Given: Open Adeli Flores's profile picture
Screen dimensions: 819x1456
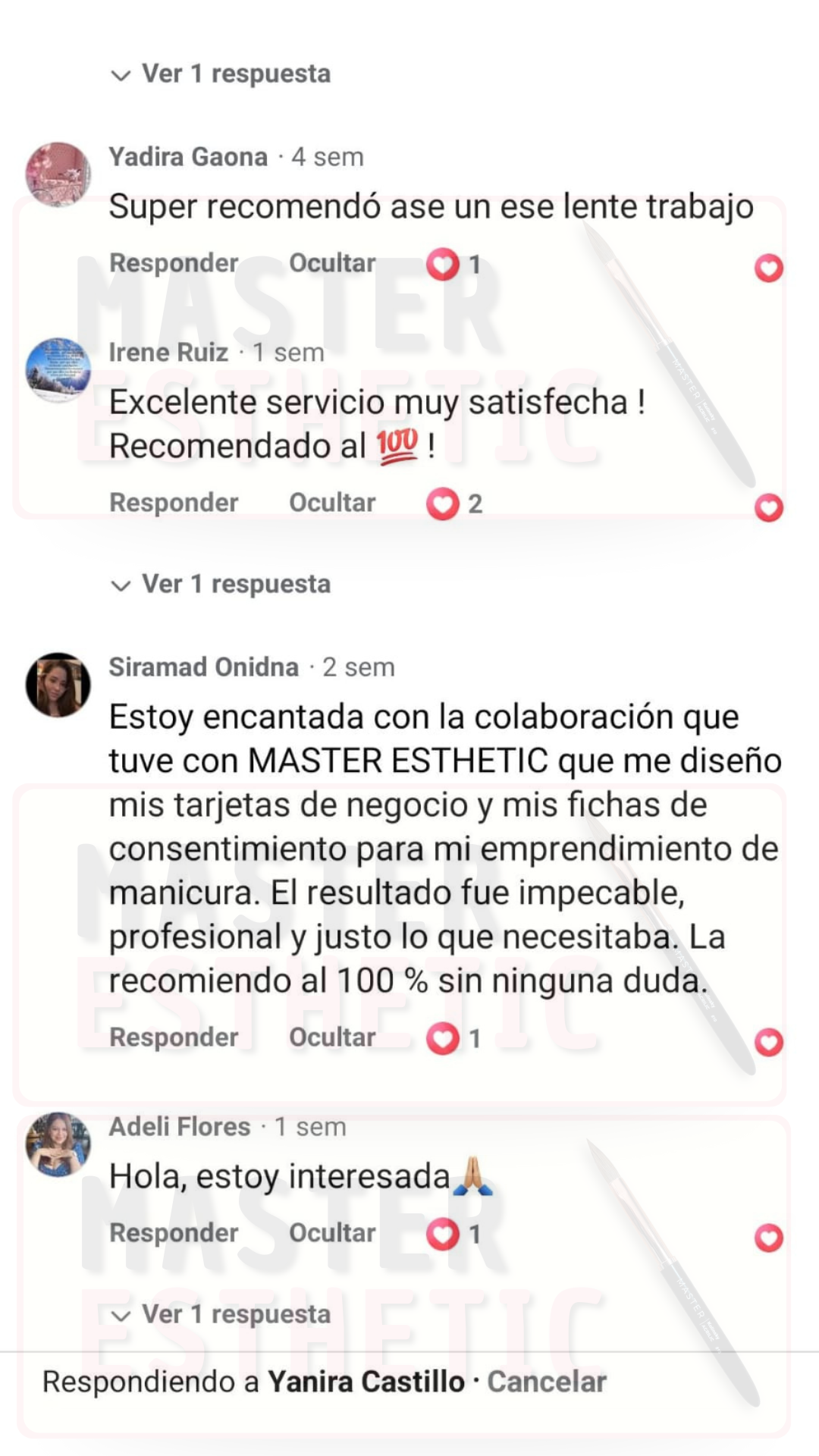Looking at the screenshot, I should (58, 1144).
